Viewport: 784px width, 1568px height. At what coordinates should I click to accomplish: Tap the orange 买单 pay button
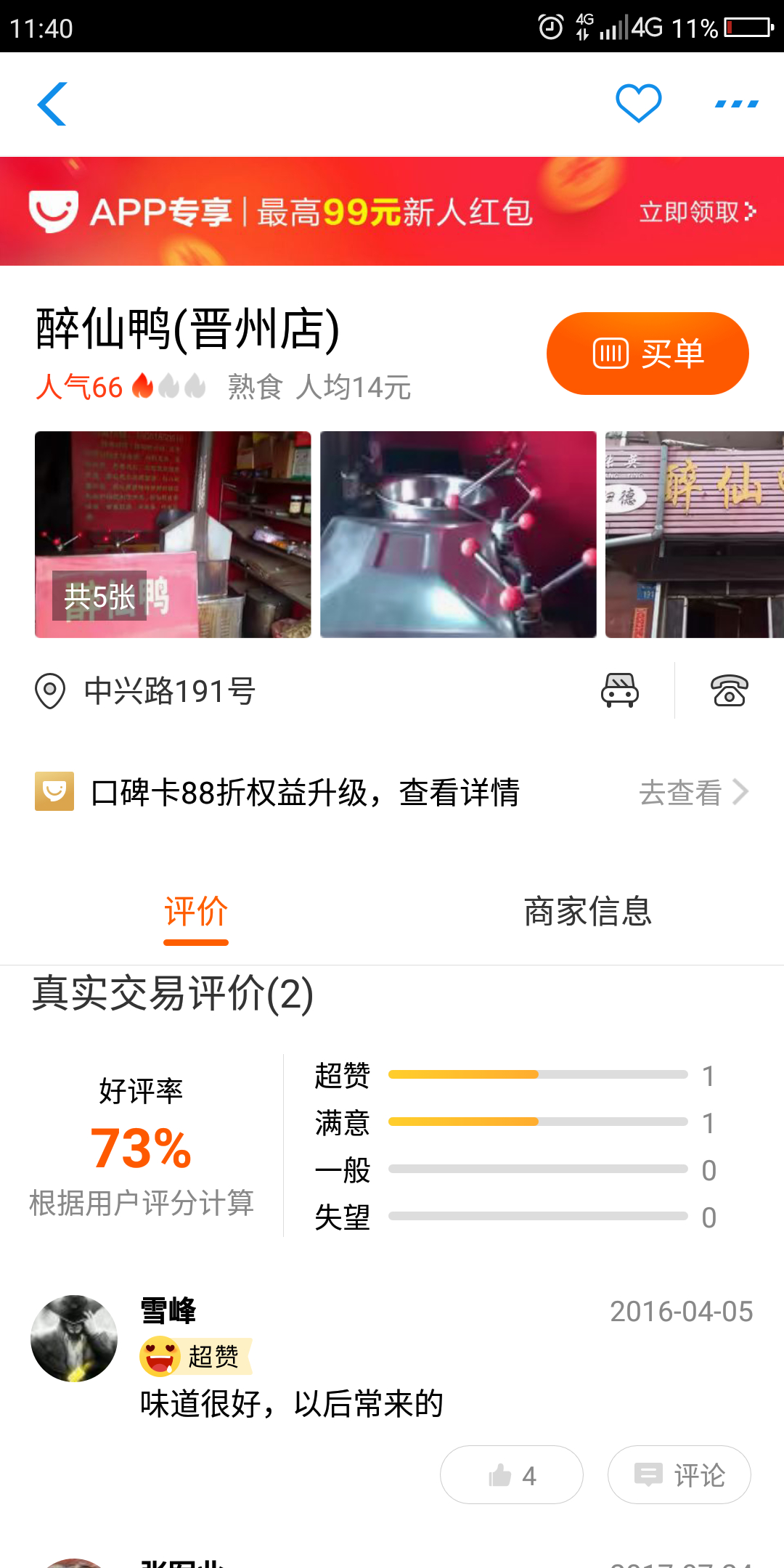click(x=647, y=354)
